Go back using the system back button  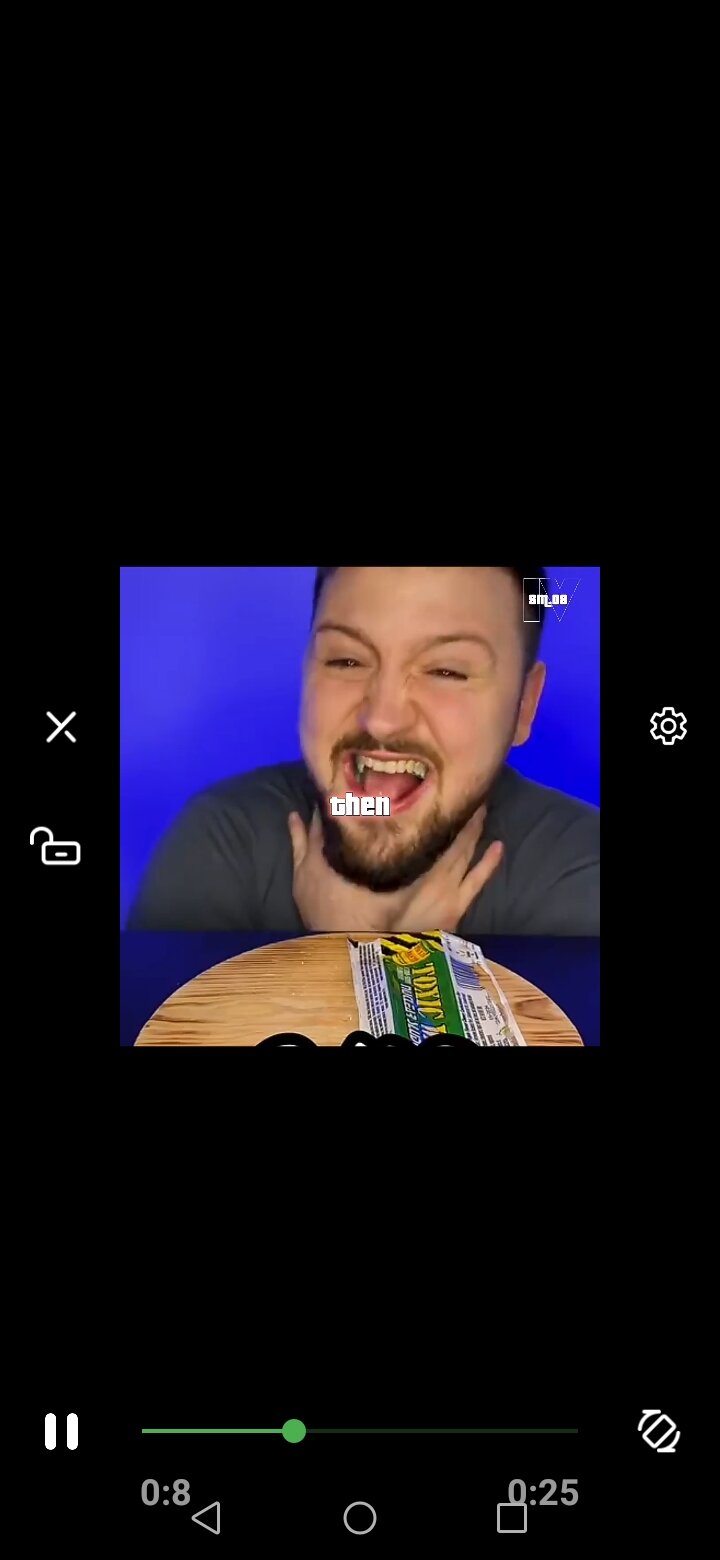[x=206, y=1518]
